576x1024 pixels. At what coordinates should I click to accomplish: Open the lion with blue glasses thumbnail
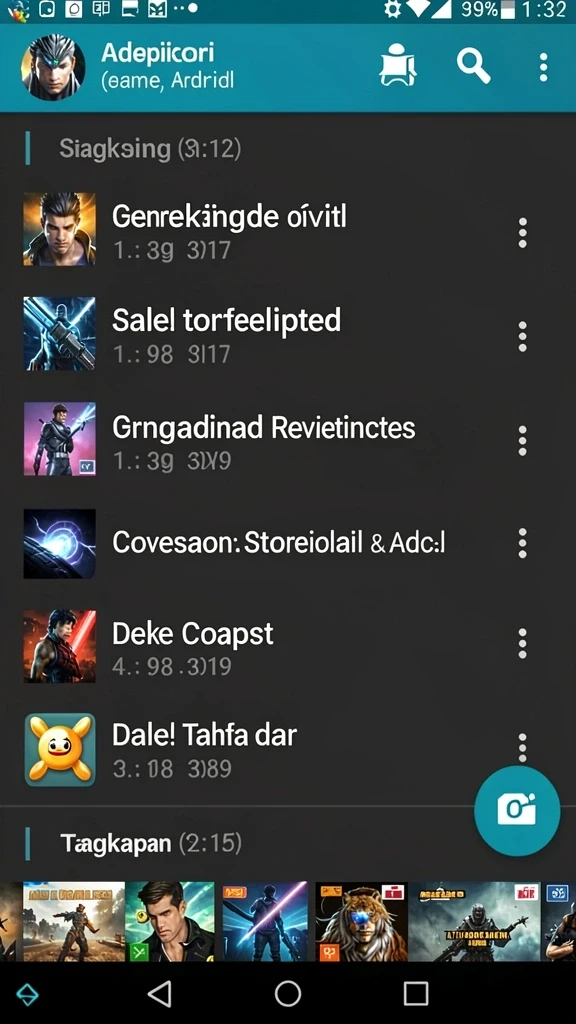pyautogui.click(x=361, y=921)
